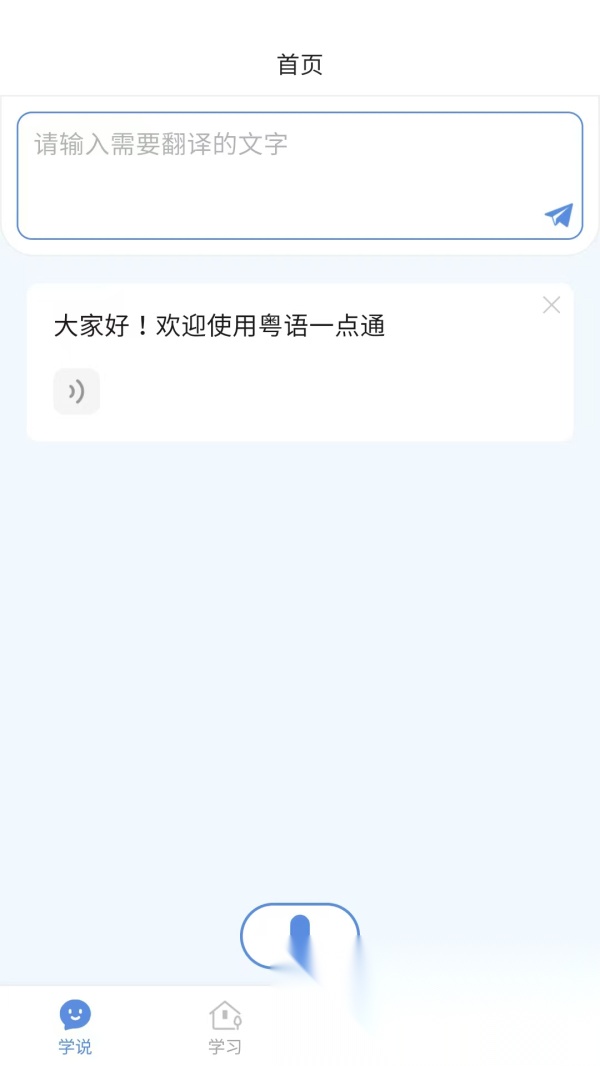Dismiss the welcome message card
The width and height of the screenshot is (600, 1066).
click(x=551, y=305)
